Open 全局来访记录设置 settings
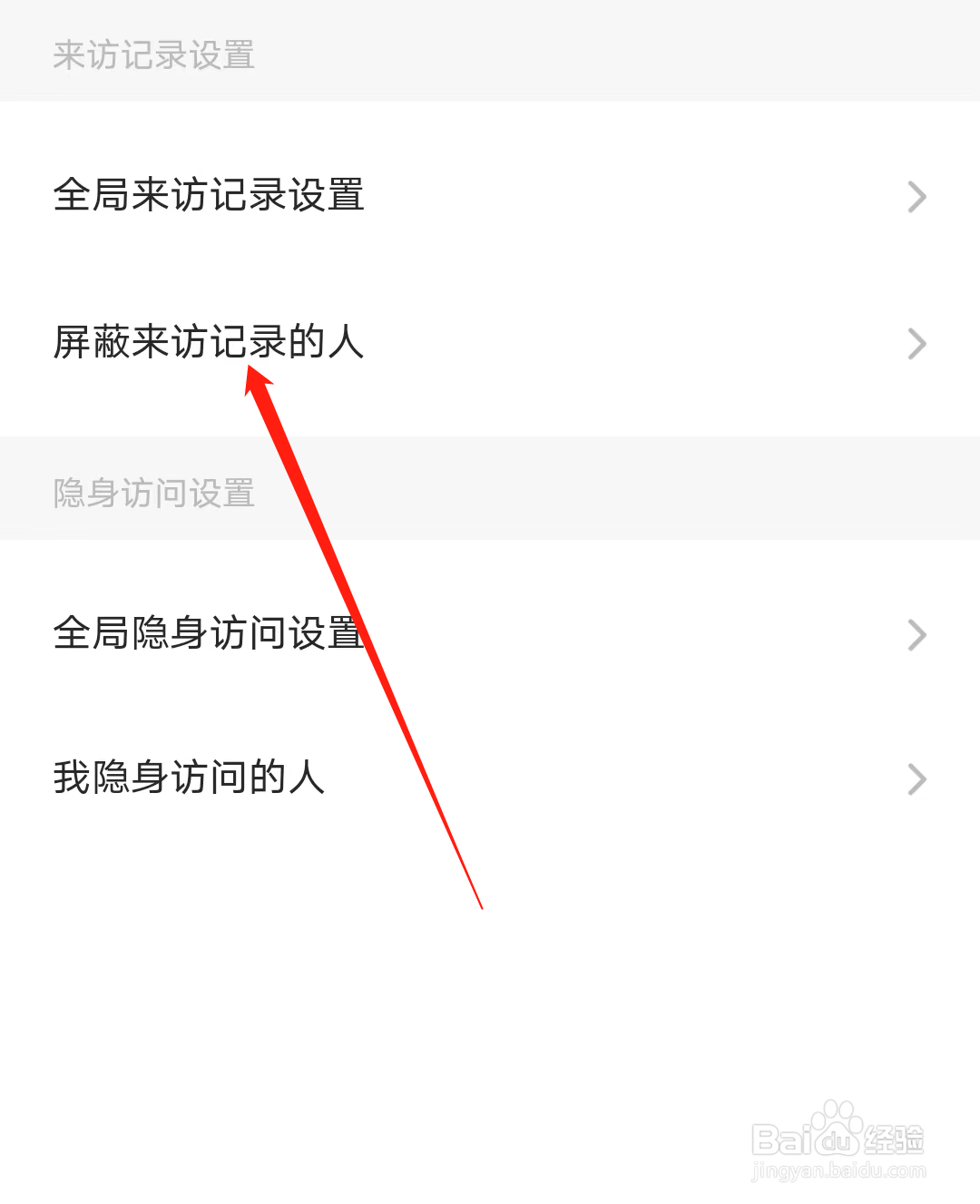 click(x=209, y=197)
